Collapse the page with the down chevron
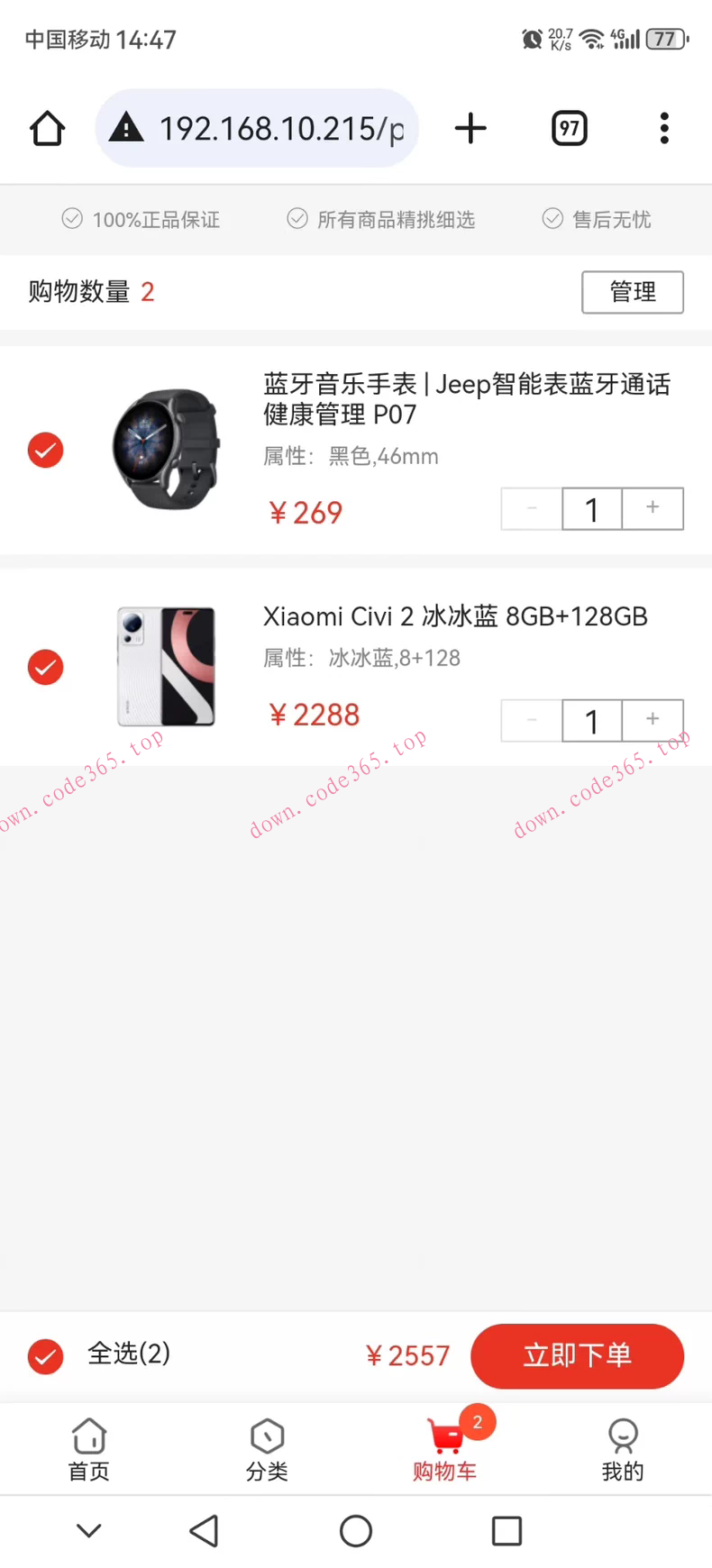712x1568 pixels. click(87, 1530)
